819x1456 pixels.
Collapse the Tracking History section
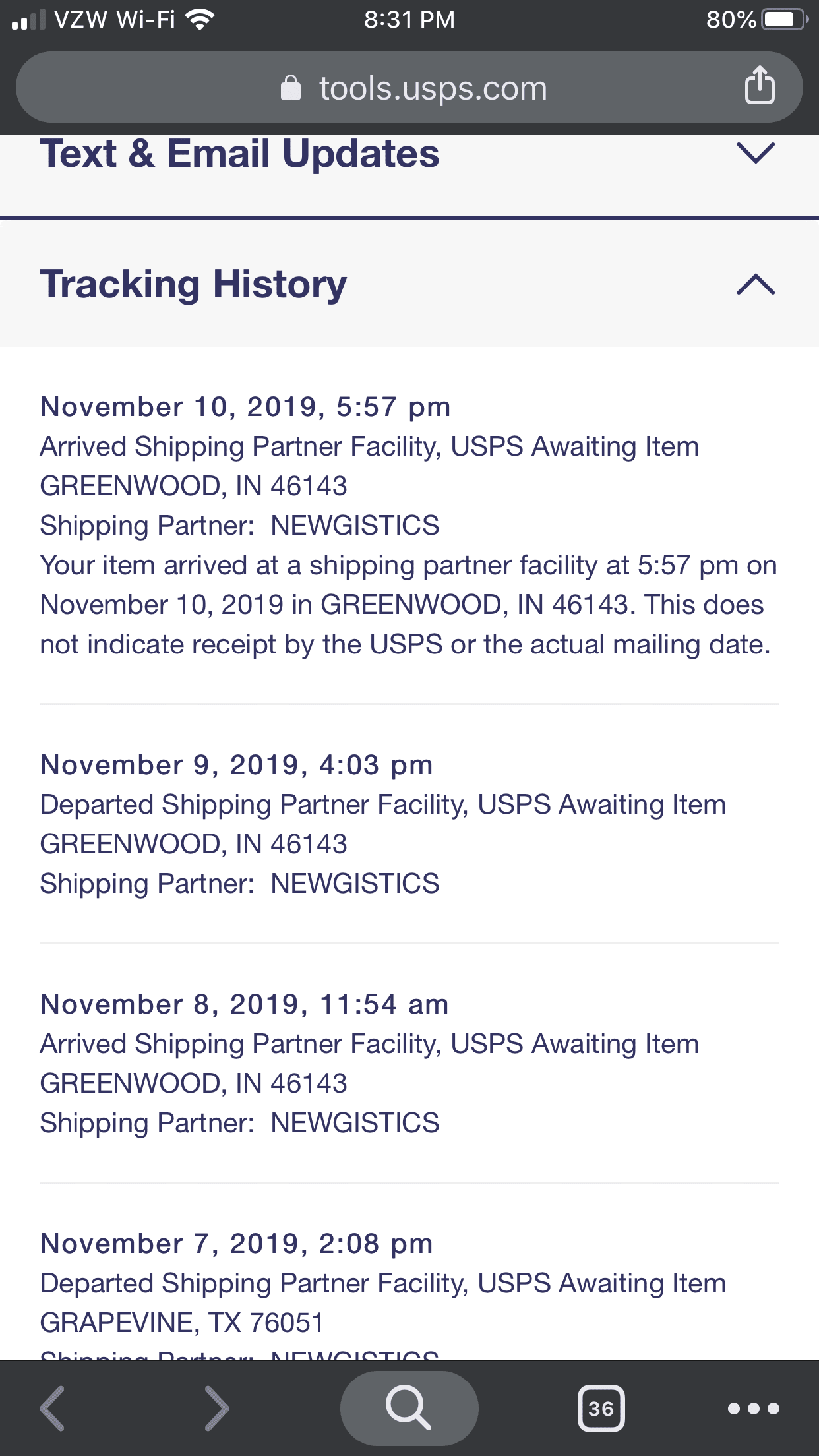[755, 284]
